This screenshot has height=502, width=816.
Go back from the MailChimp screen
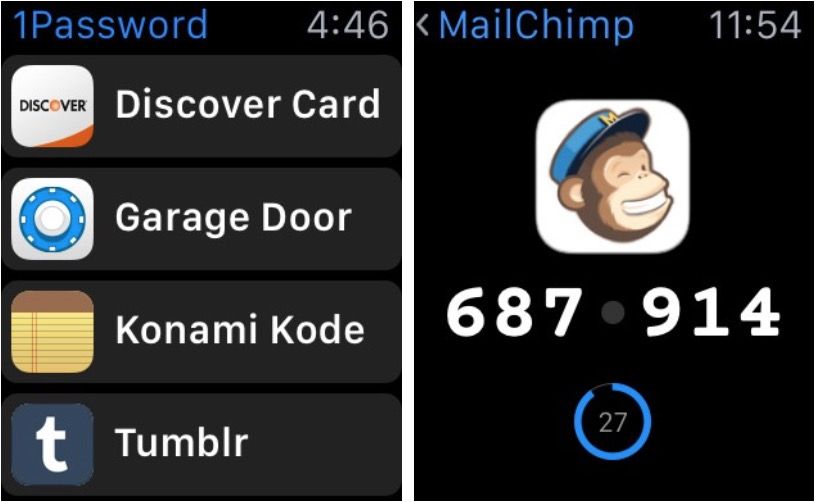(x=425, y=25)
